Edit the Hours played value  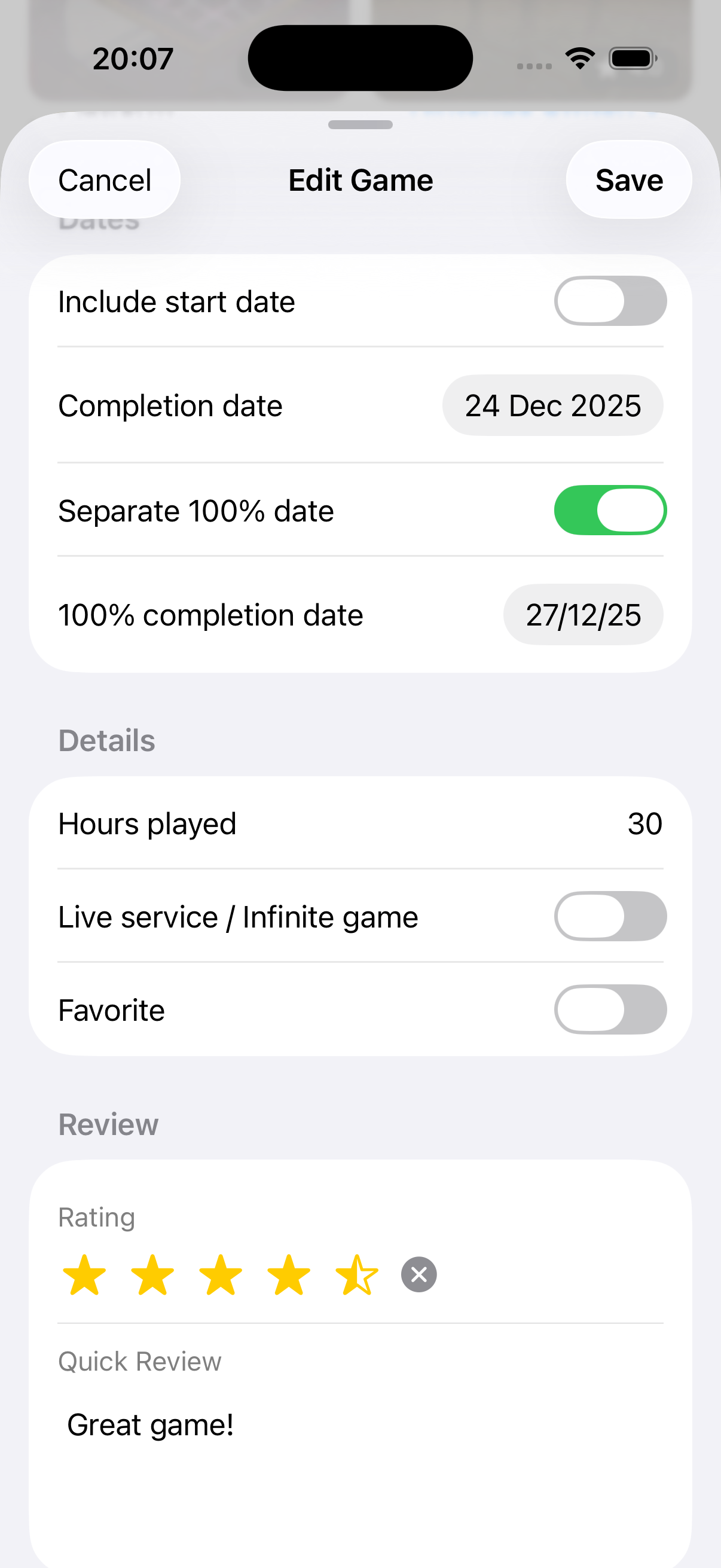[644, 823]
